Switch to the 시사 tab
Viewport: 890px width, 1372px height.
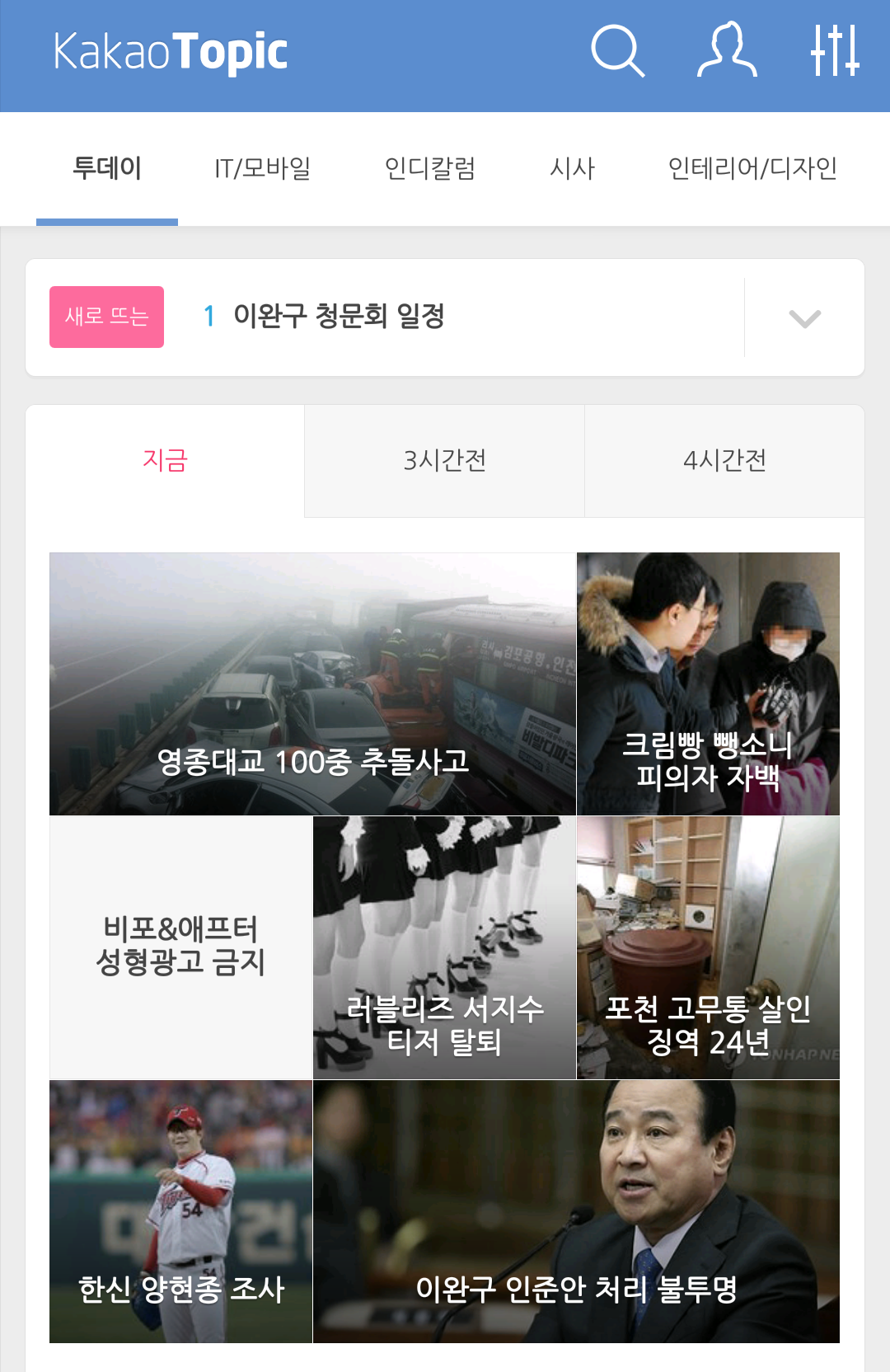point(572,168)
